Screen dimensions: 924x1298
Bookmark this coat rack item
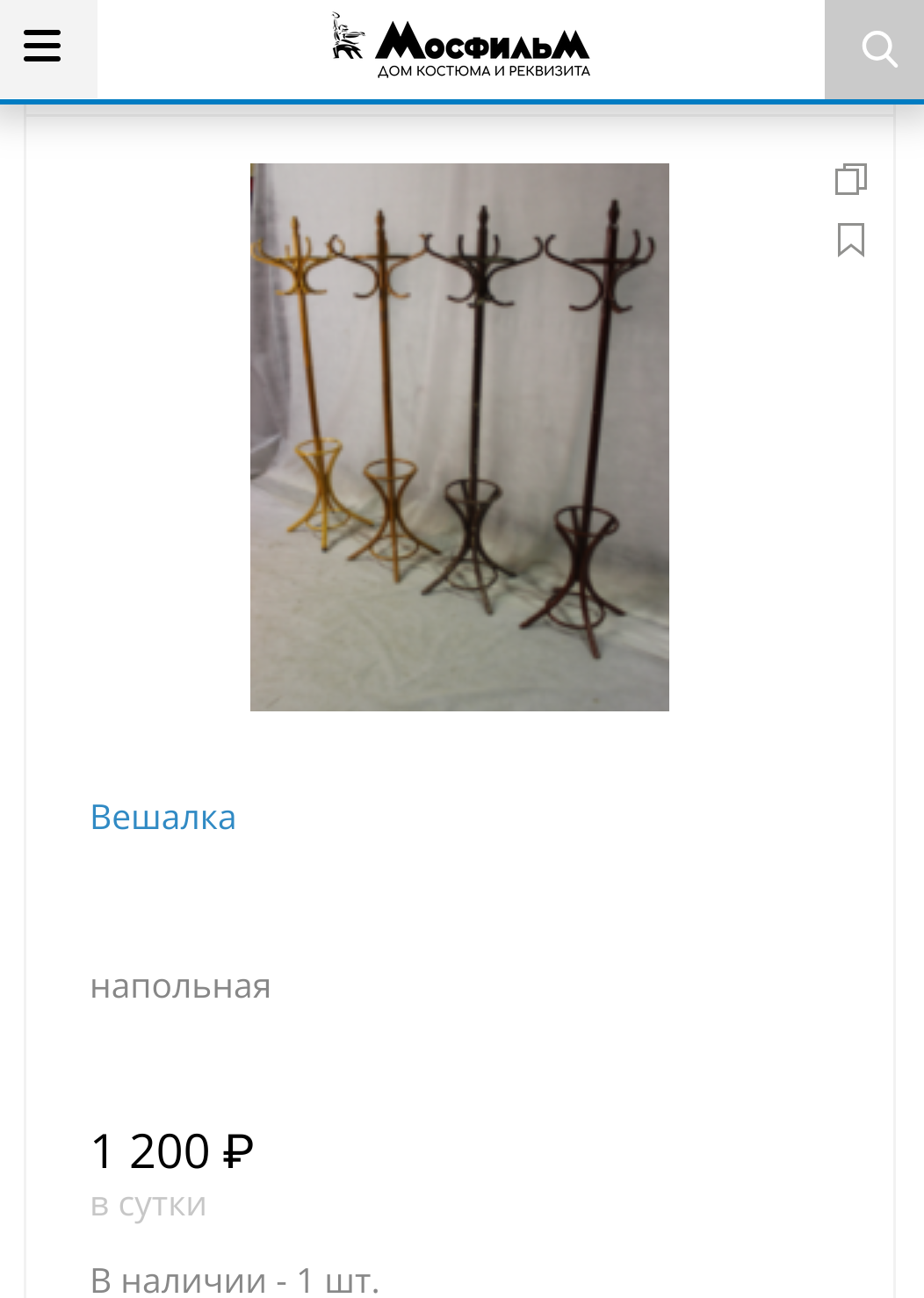(x=850, y=240)
